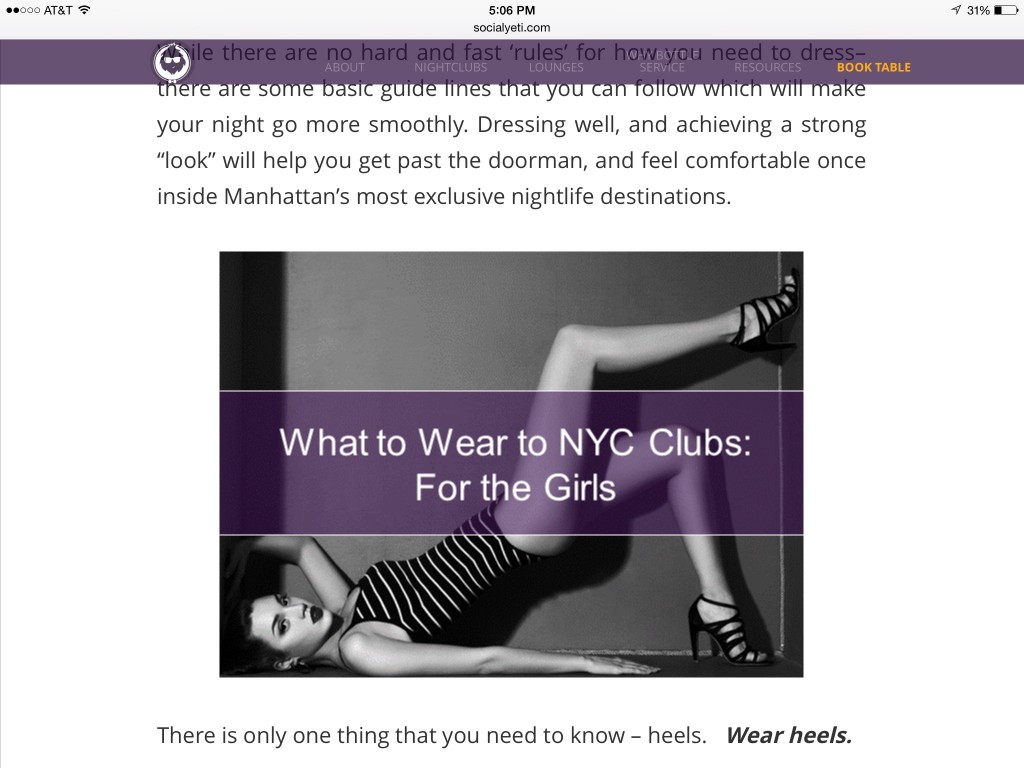Open the Social Yeti logo home link
The height and width of the screenshot is (768, 1024).
(172, 63)
